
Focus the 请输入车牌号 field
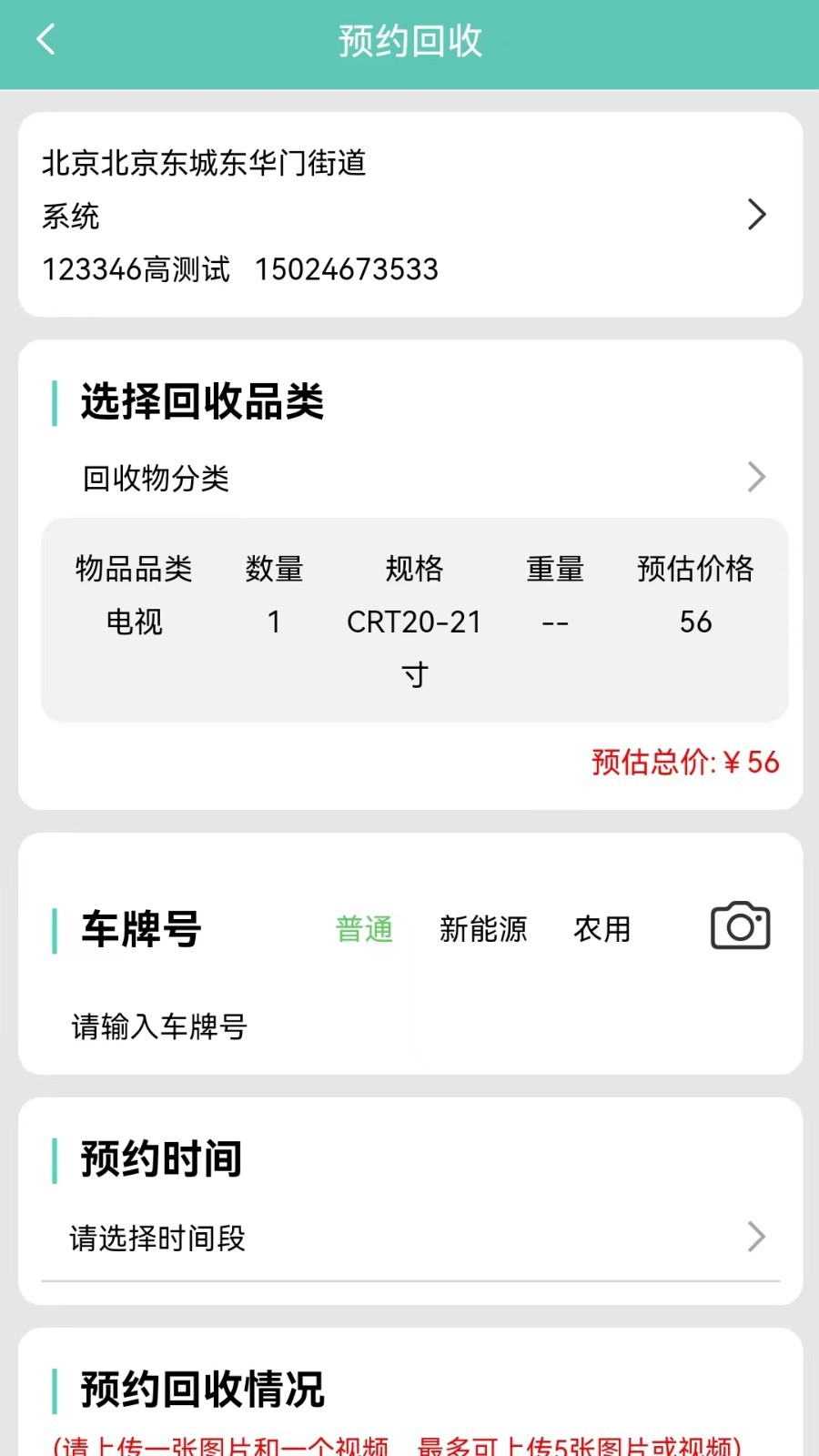364,1026
